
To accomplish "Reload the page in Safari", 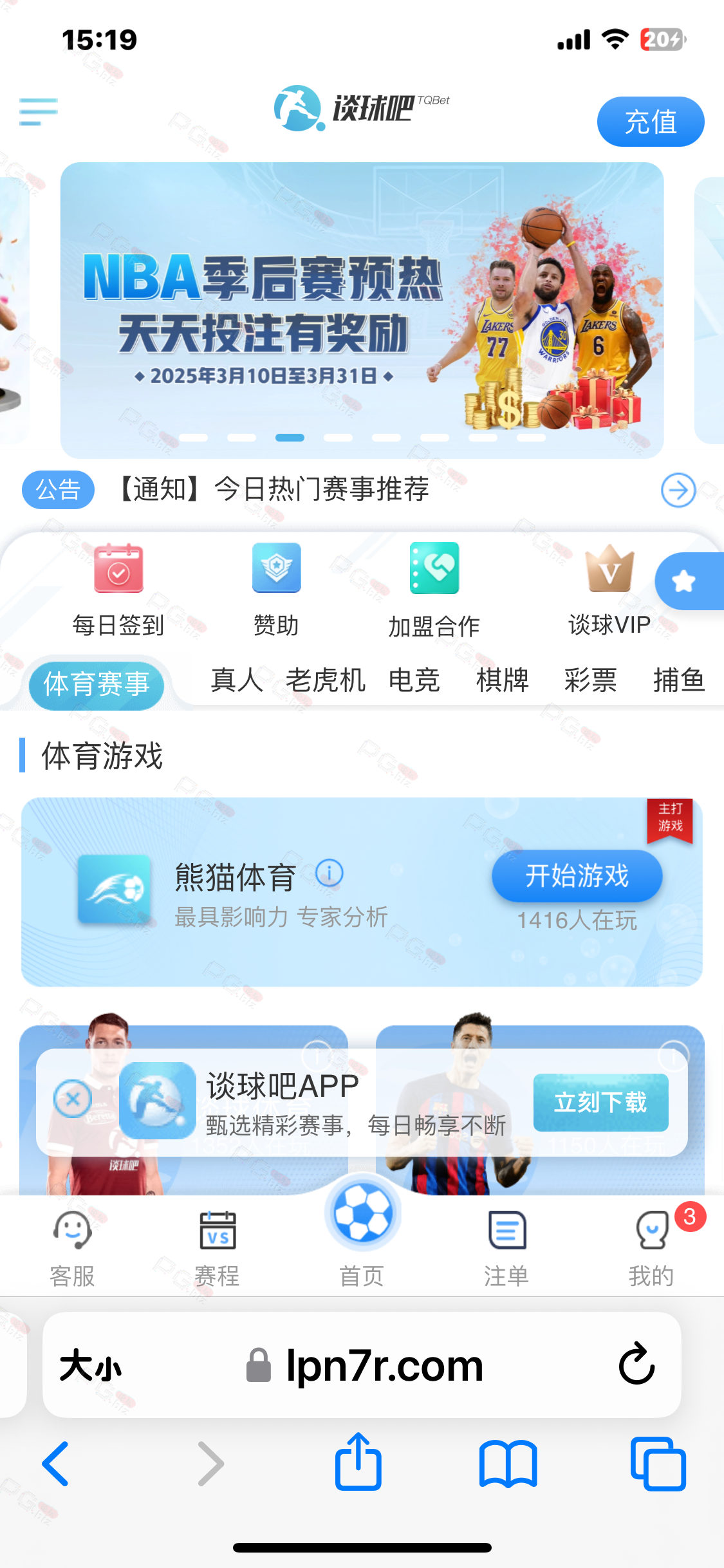I will (x=636, y=1363).
